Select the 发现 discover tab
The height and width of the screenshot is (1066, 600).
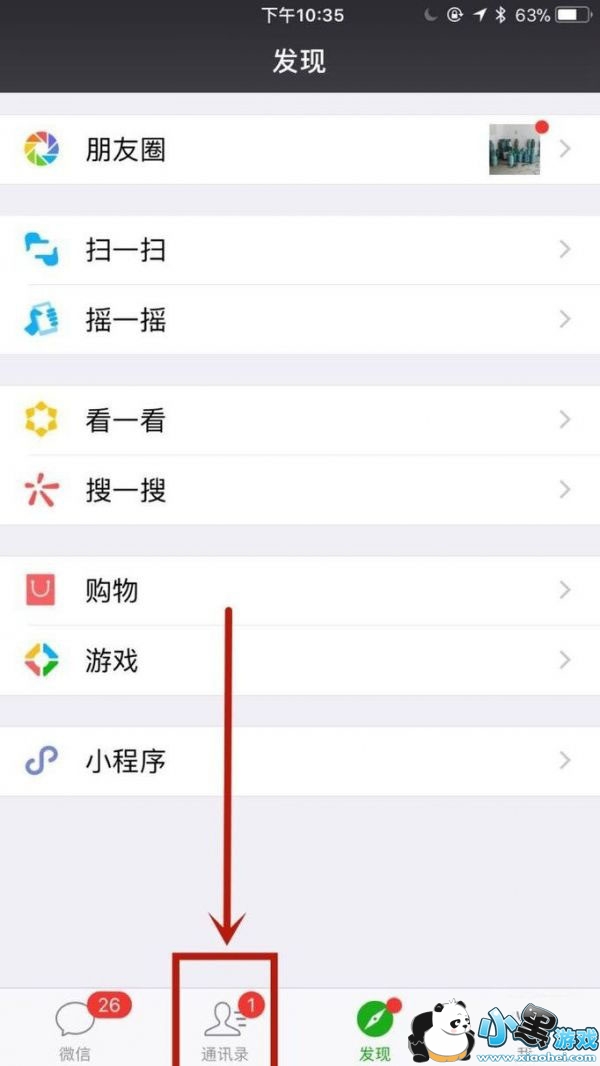(375, 1028)
